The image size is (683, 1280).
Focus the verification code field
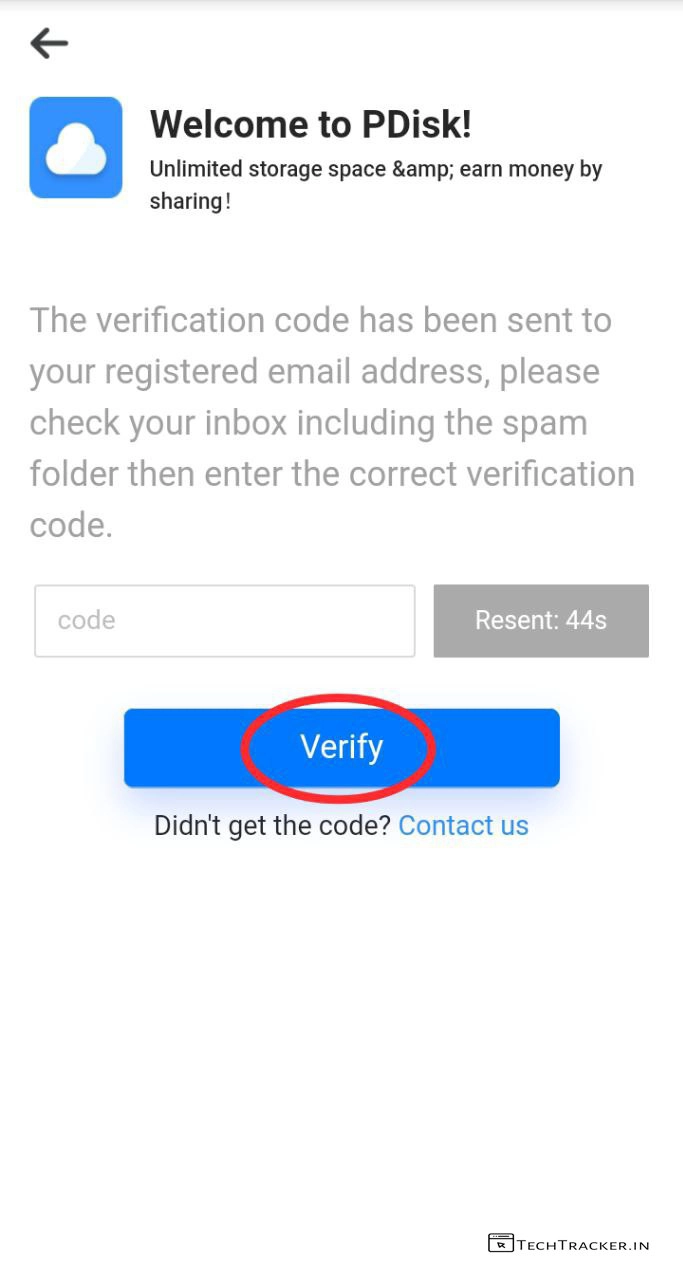(224, 621)
